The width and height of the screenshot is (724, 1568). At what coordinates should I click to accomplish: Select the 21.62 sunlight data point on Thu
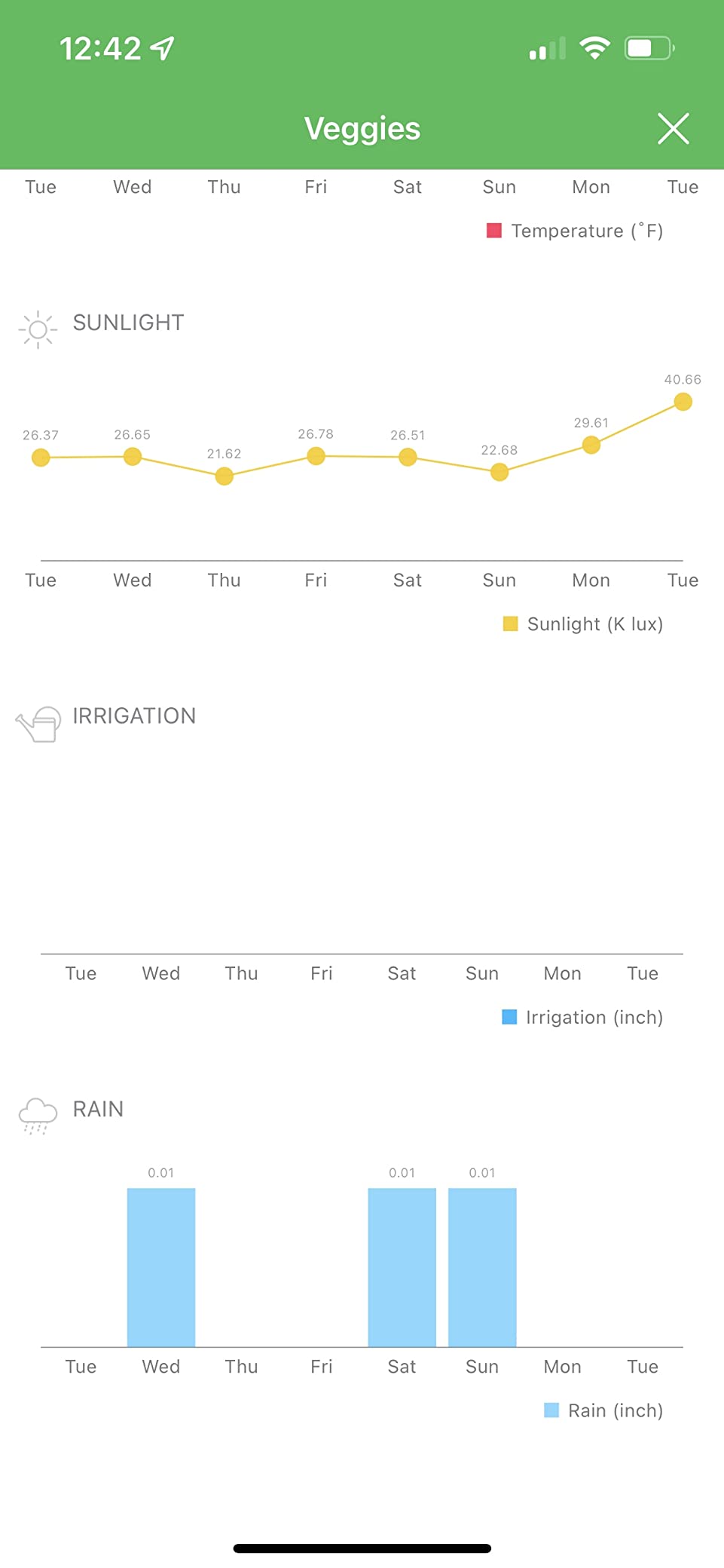tap(224, 476)
